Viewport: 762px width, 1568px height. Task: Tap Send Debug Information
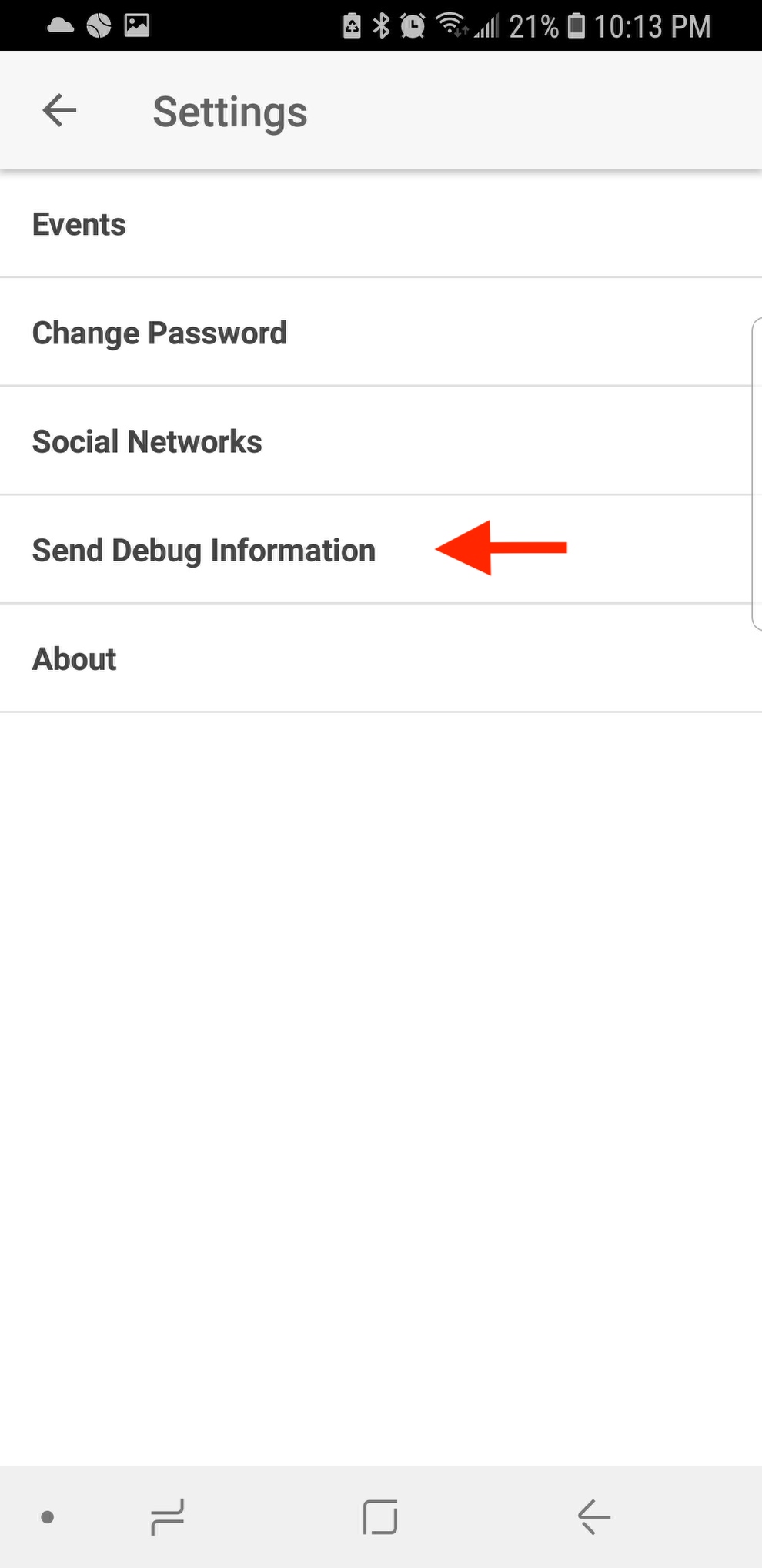381,549
